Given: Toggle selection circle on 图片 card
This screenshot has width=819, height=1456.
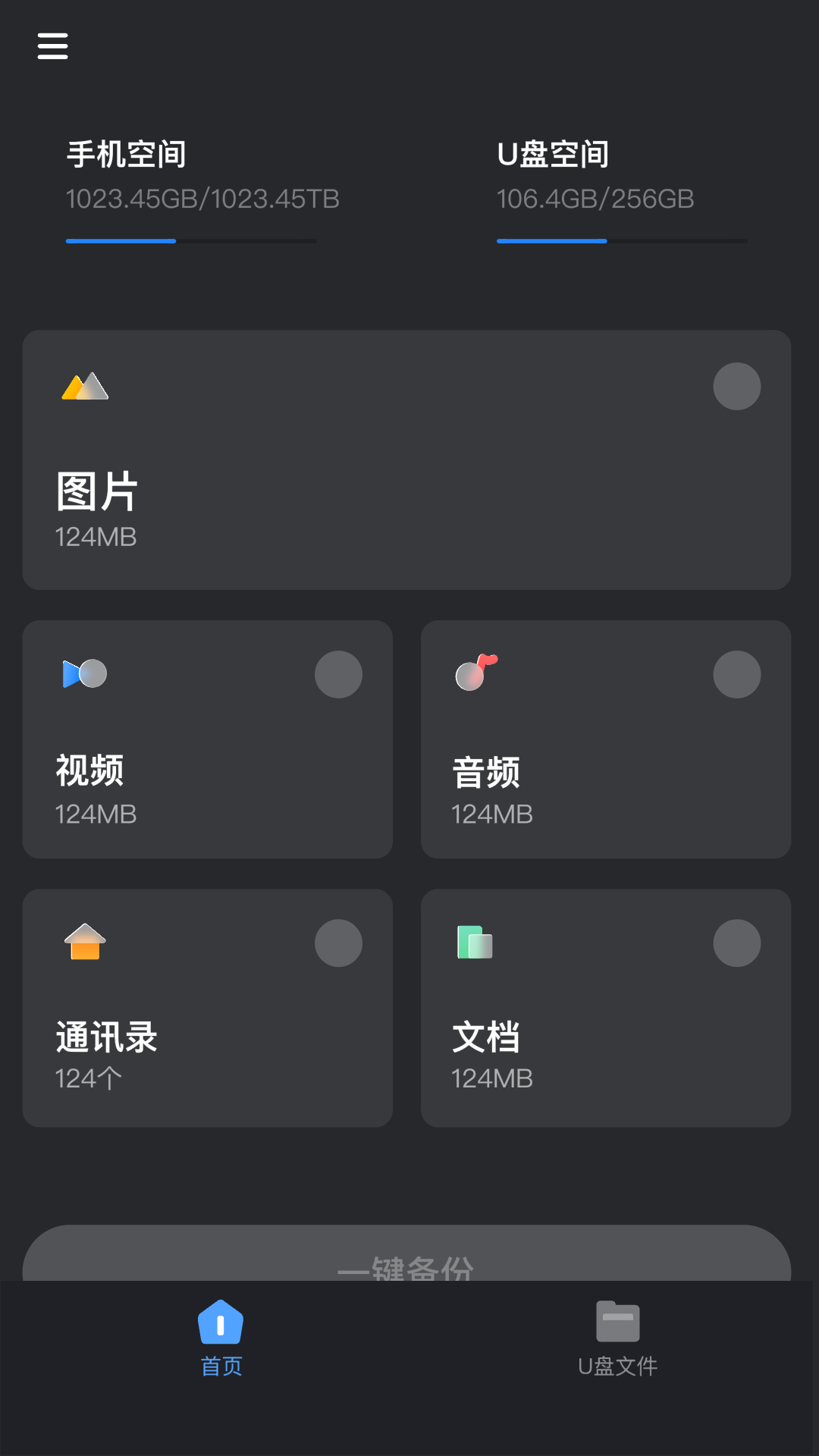Looking at the screenshot, I should click(736, 387).
